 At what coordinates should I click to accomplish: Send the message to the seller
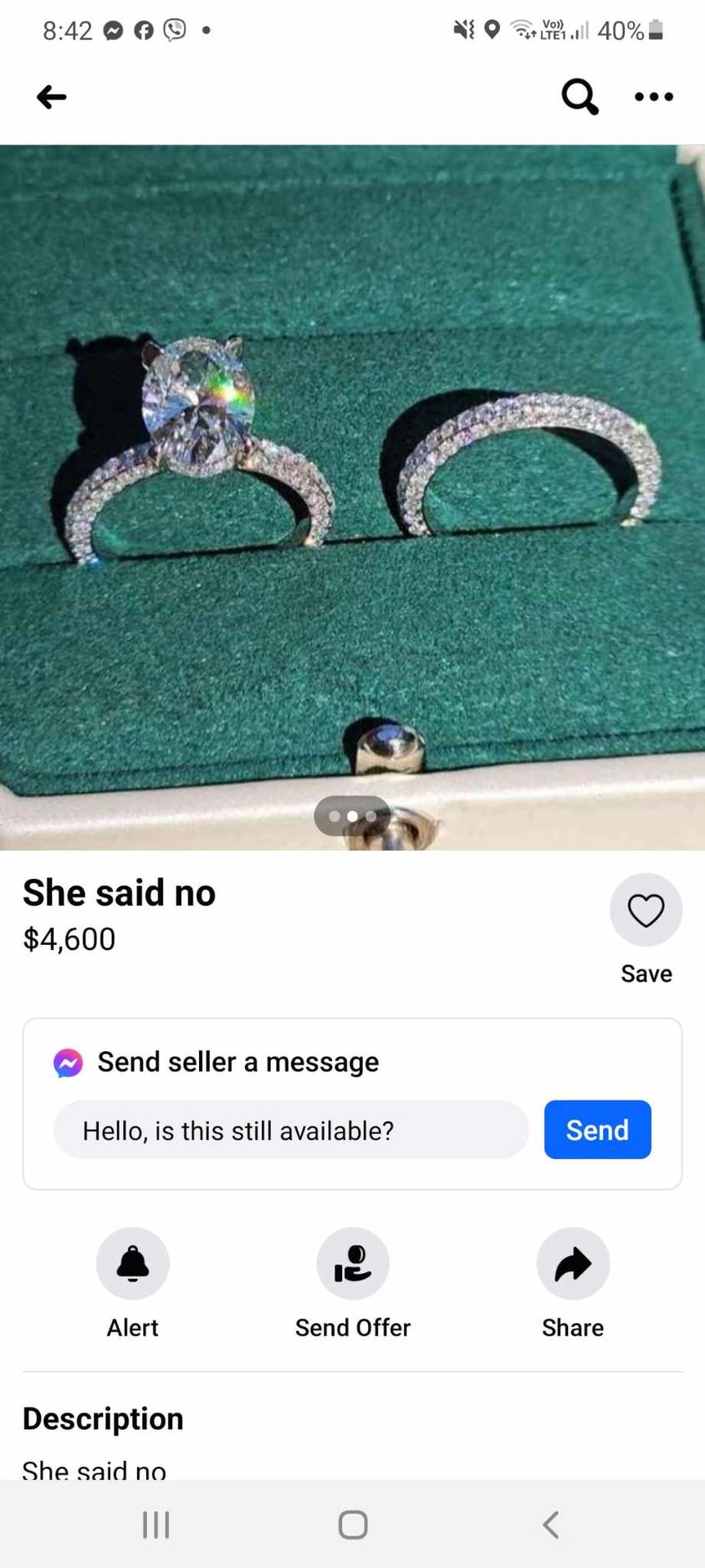[x=597, y=1130]
